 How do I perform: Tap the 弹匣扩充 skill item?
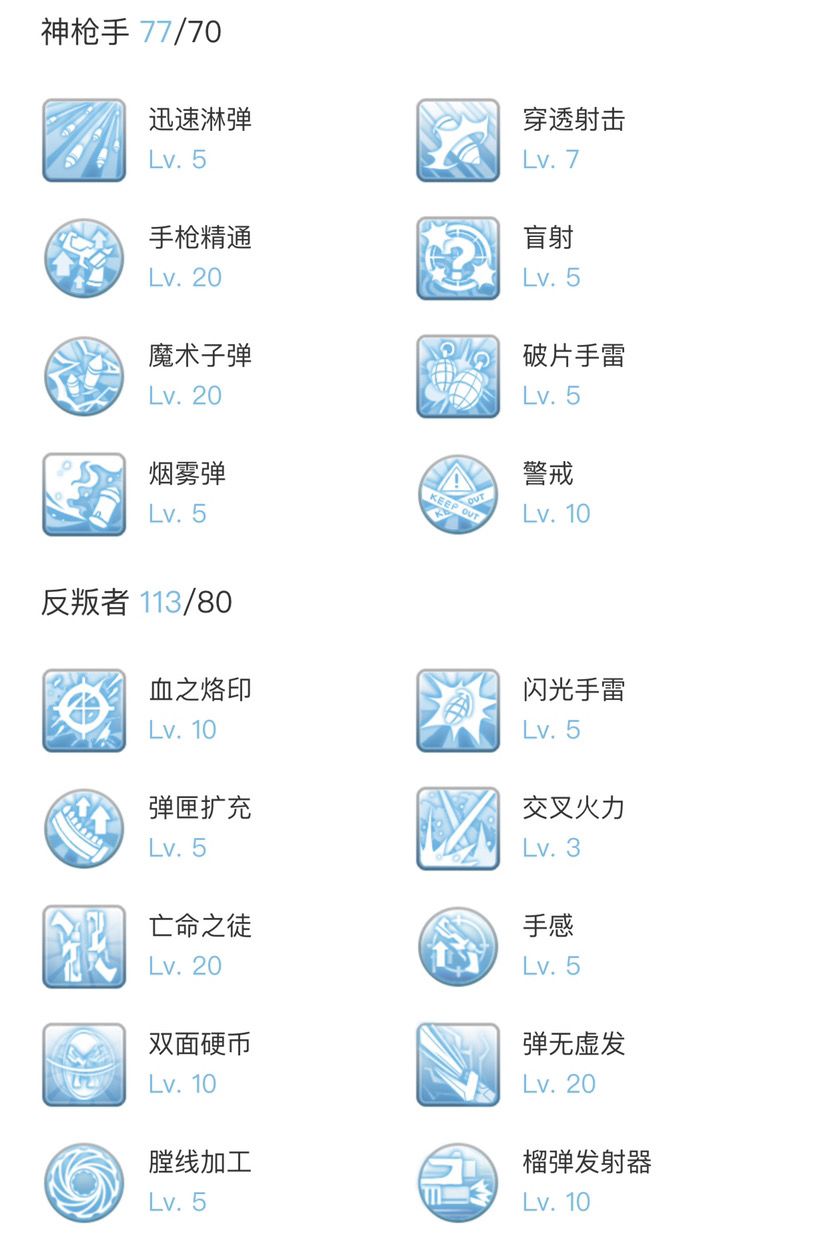pos(147,828)
